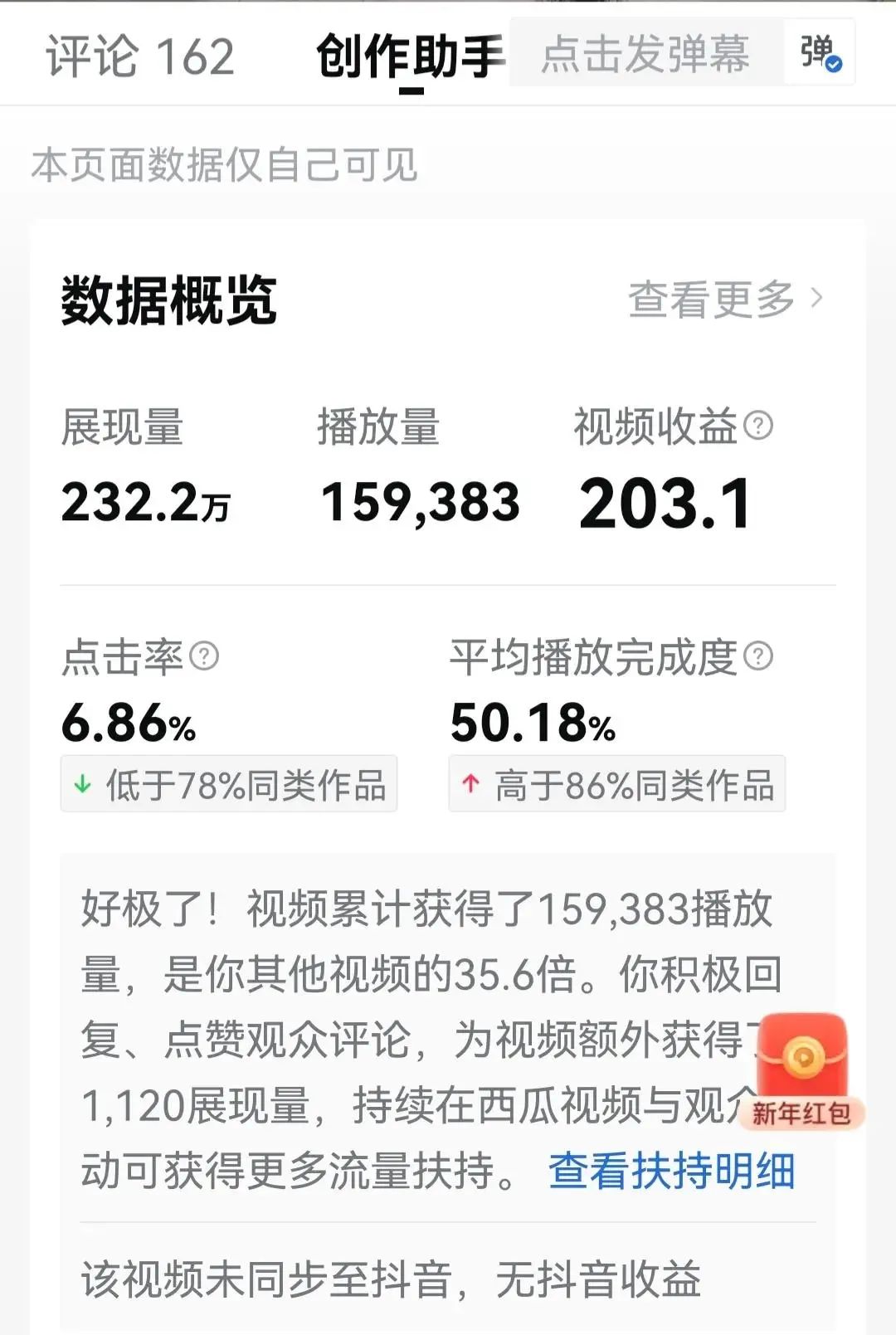Show help for 点击率

tap(204, 656)
